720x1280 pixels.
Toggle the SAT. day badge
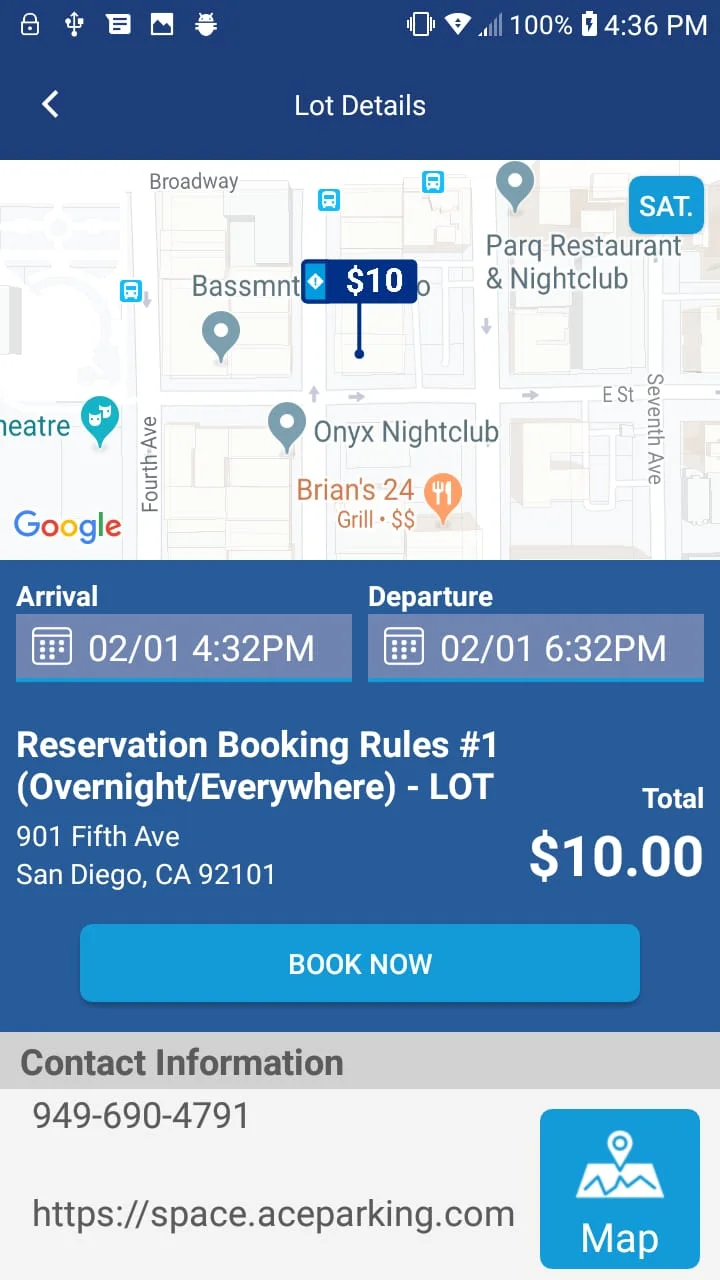tap(665, 204)
